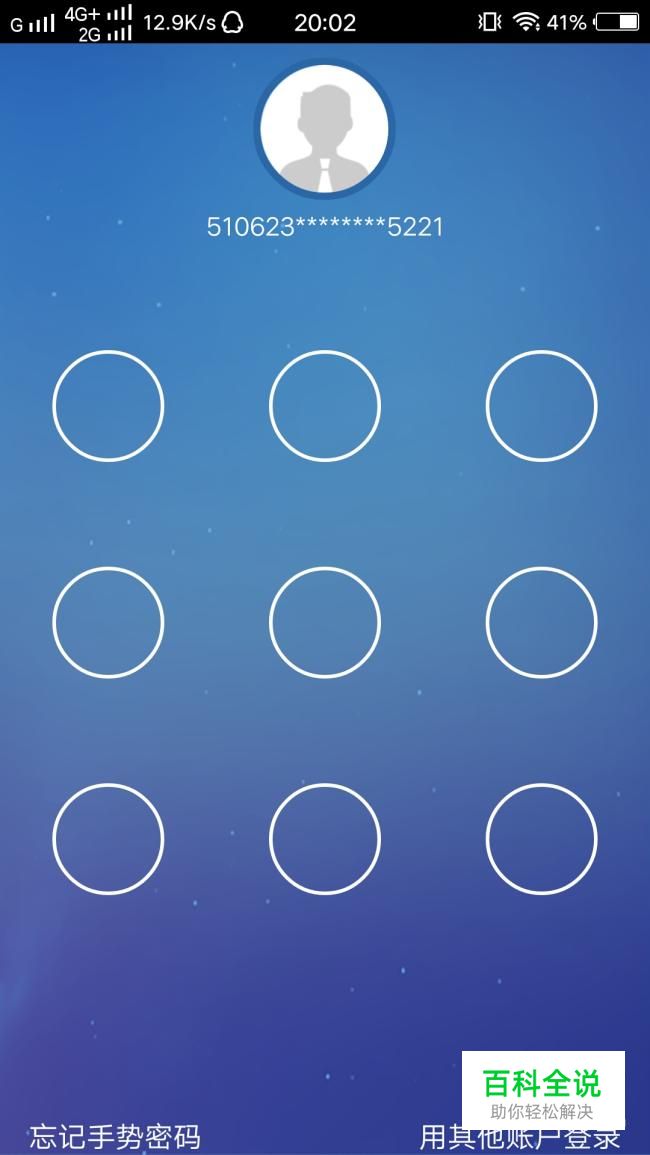Select the first circle of the bottom row

[108, 838]
